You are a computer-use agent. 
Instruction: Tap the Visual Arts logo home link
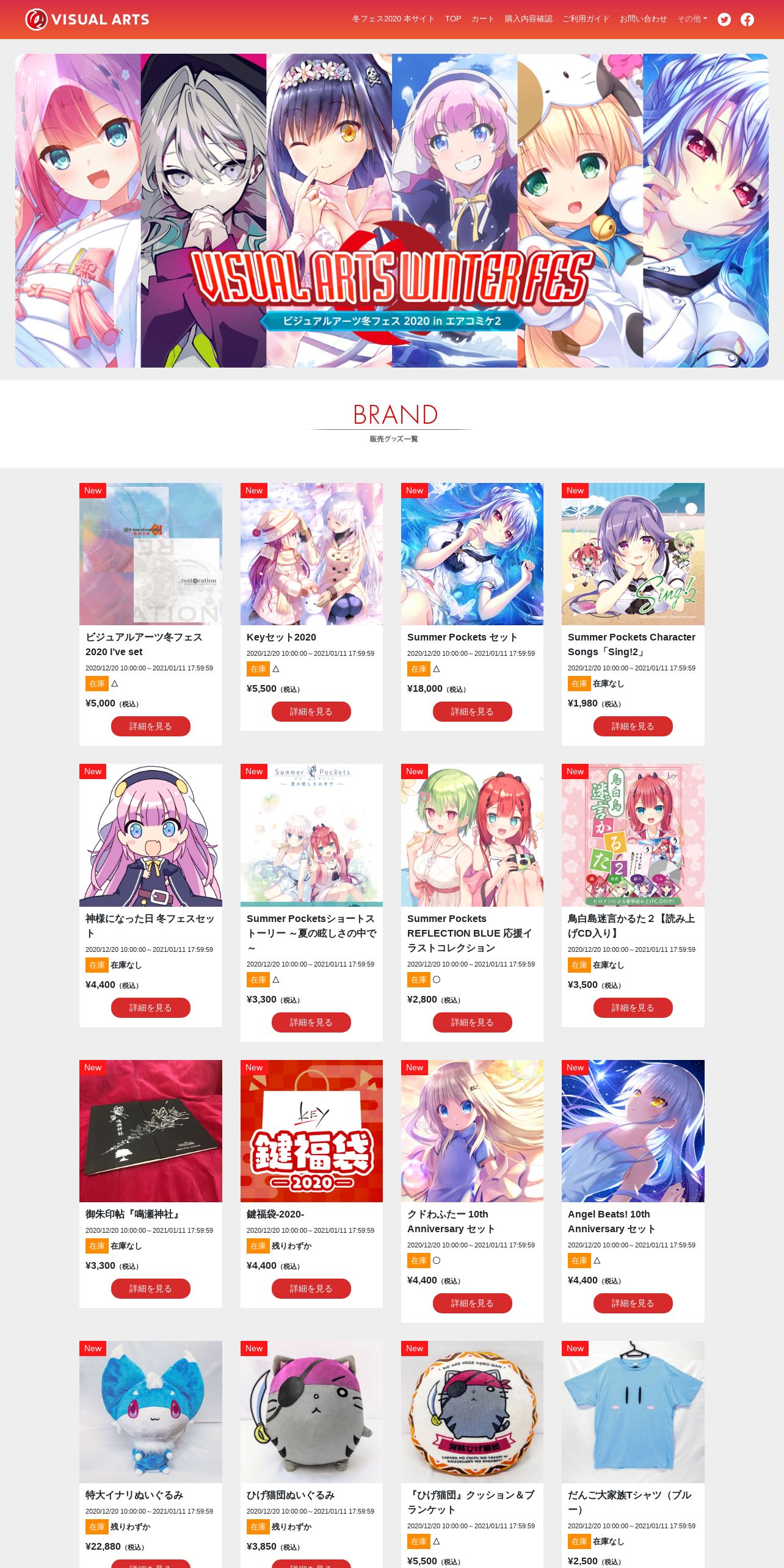coord(87,20)
